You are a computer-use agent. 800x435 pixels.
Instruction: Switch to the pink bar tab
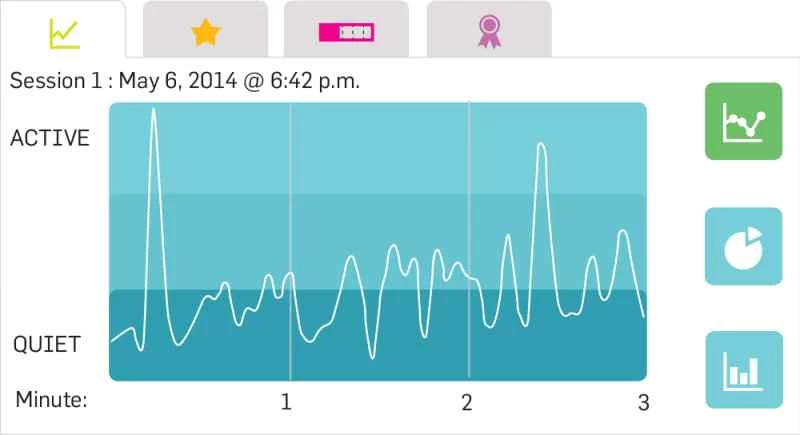click(x=346, y=32)
